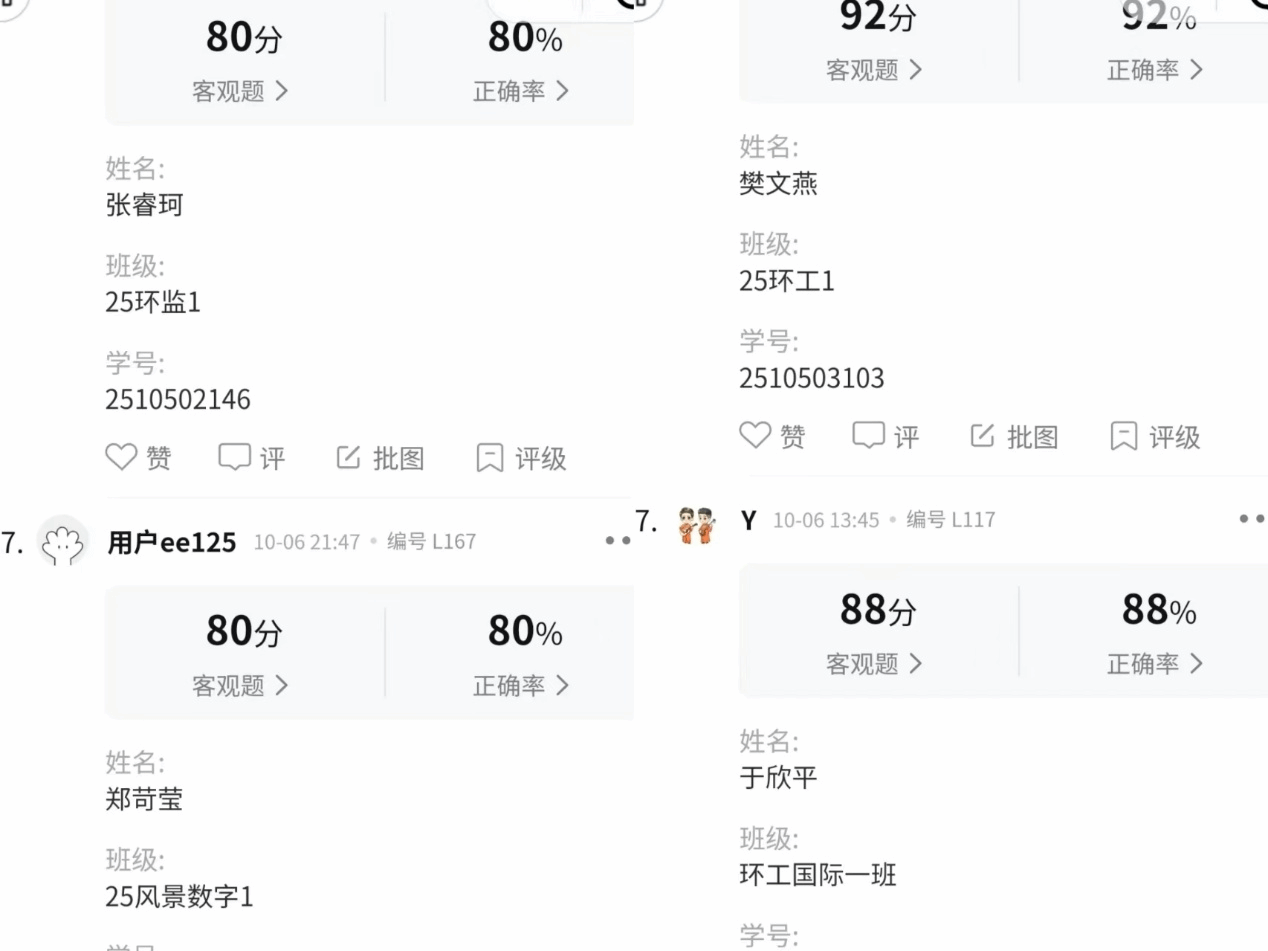Like 张睿珂's submission

[x=138, y=458]
